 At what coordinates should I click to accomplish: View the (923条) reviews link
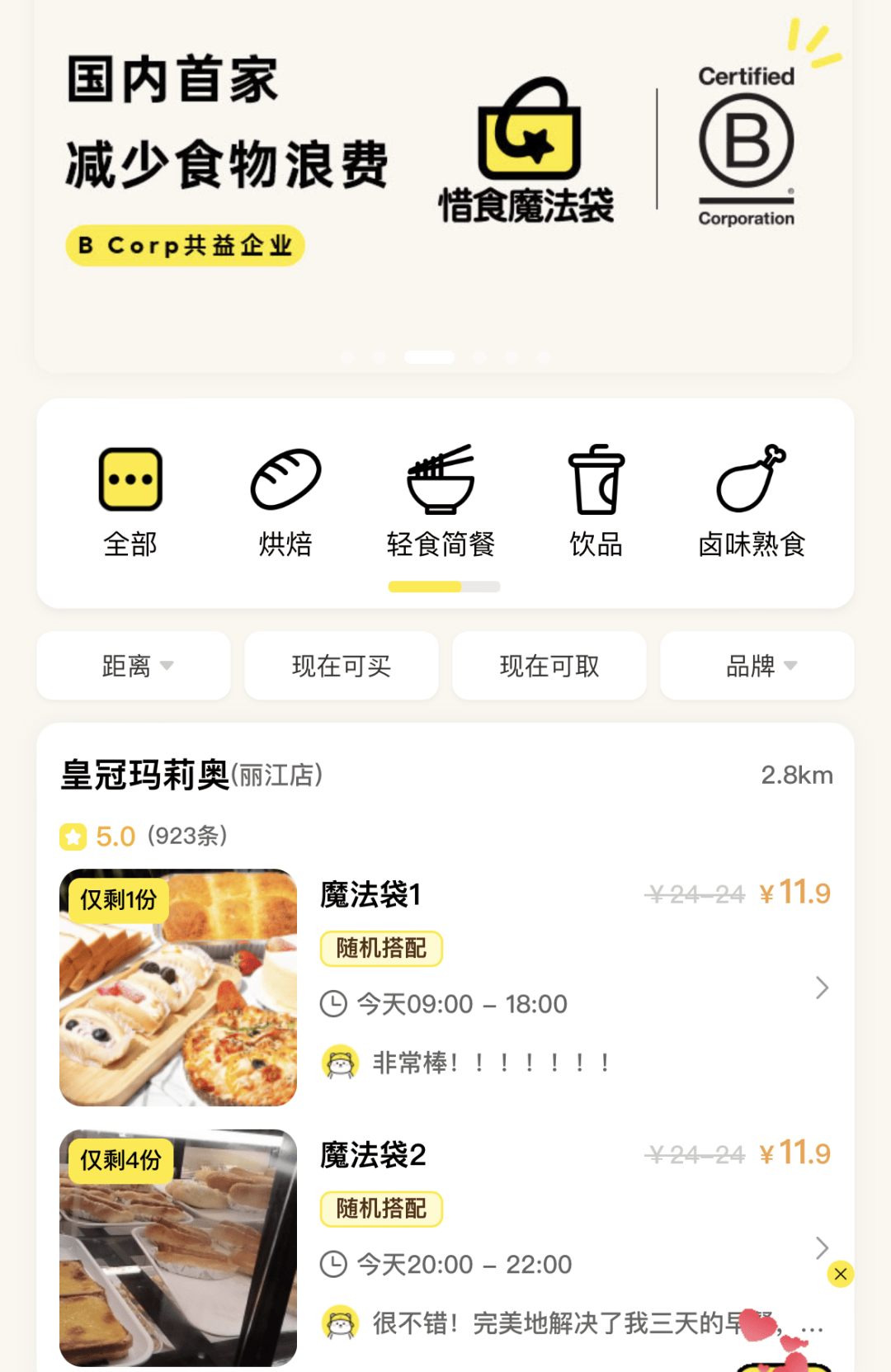(186, 836)
